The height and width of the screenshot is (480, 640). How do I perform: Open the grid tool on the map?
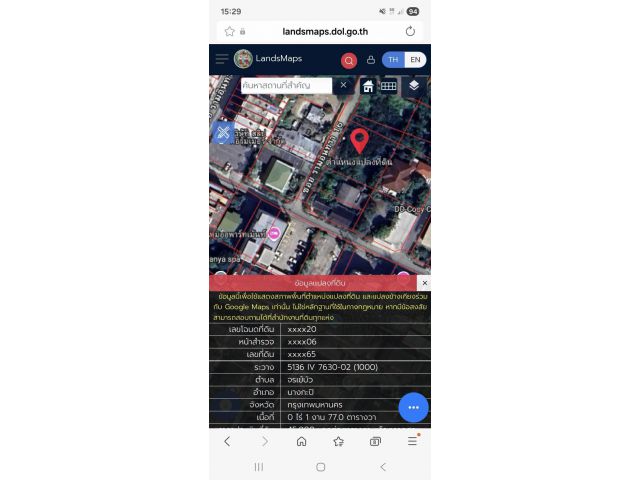388,86
